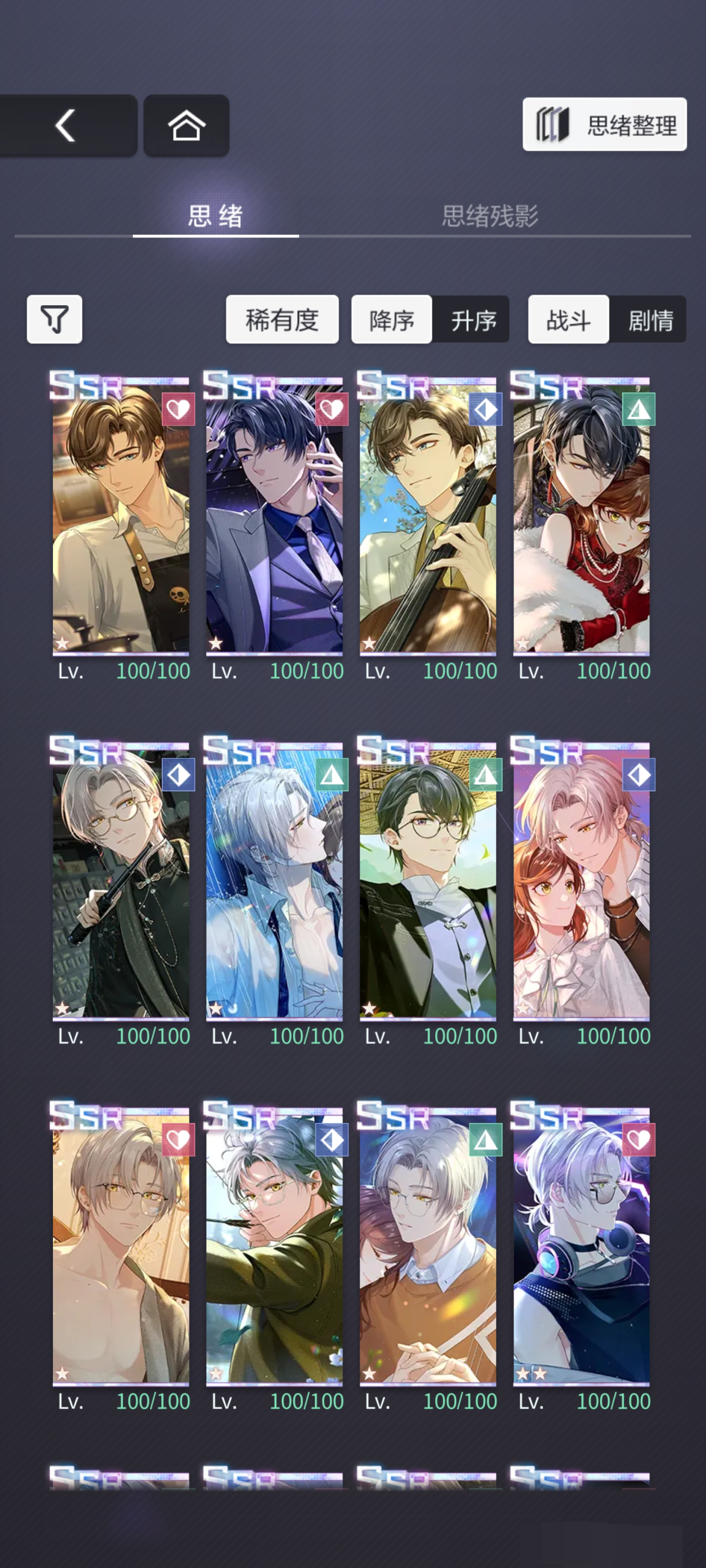This screenshot has height=1568, width=706.
Task: Open the SSR card with headphones
Action: (x=581, y=1248)
